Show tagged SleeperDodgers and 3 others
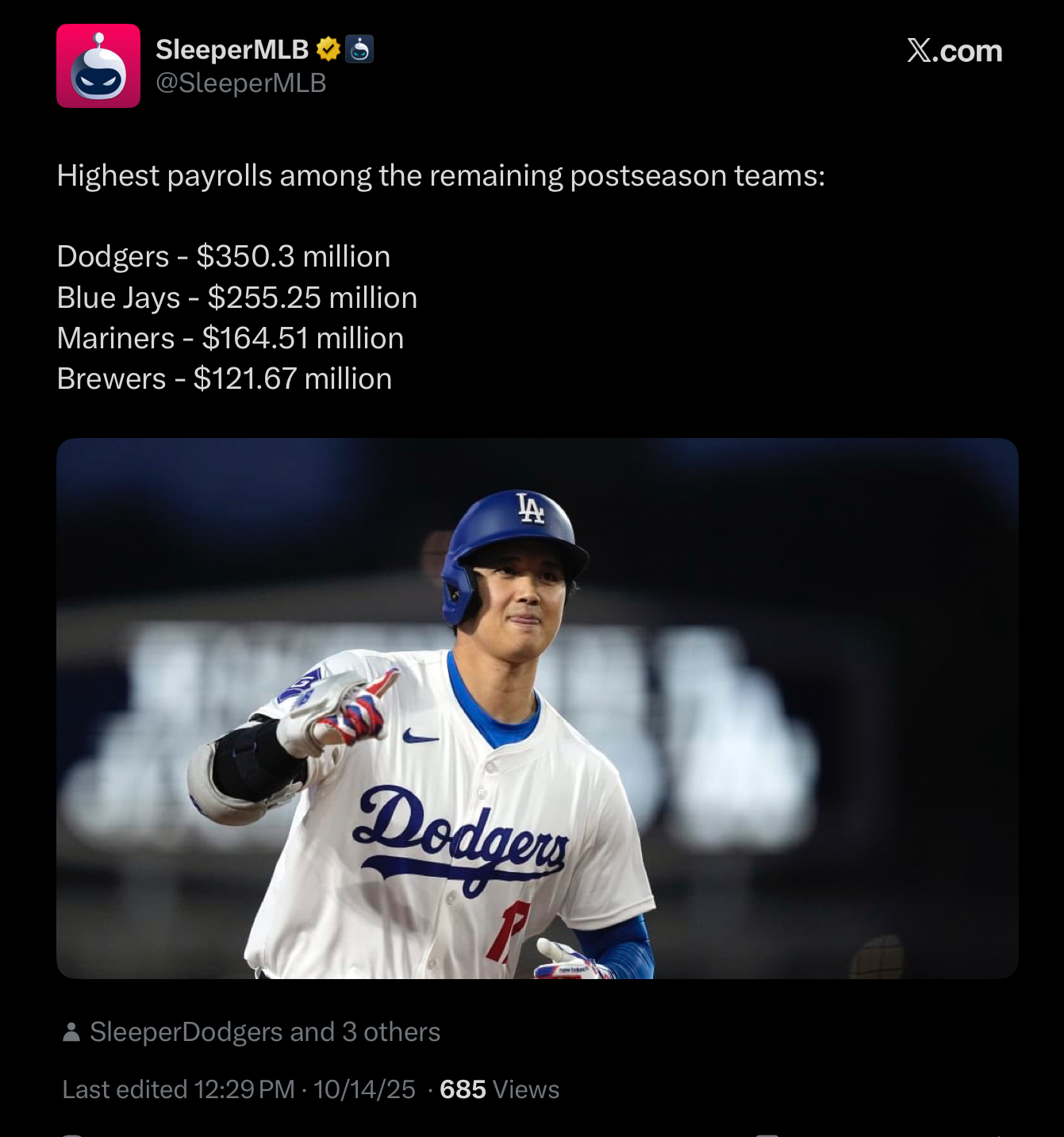Image resolution: width=1064 pixels, height=1137 pixels. (x=264, y=1031)
